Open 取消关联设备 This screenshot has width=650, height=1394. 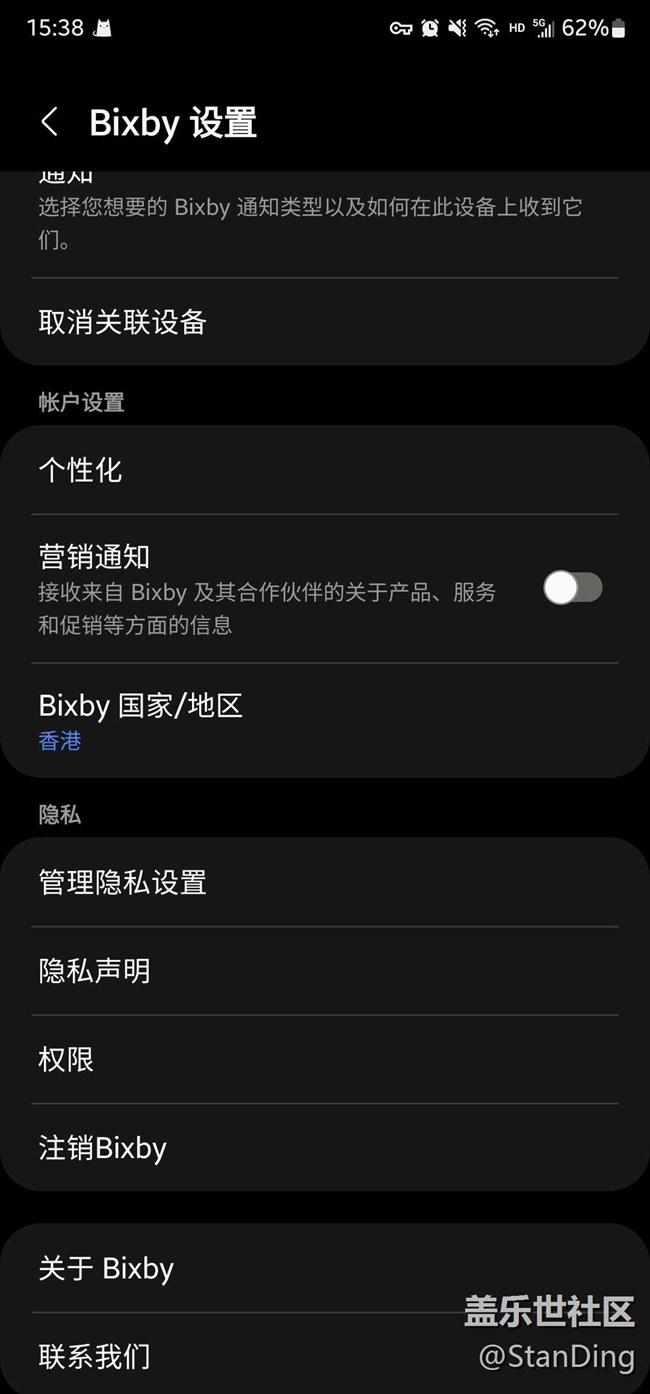coord(325,322)
